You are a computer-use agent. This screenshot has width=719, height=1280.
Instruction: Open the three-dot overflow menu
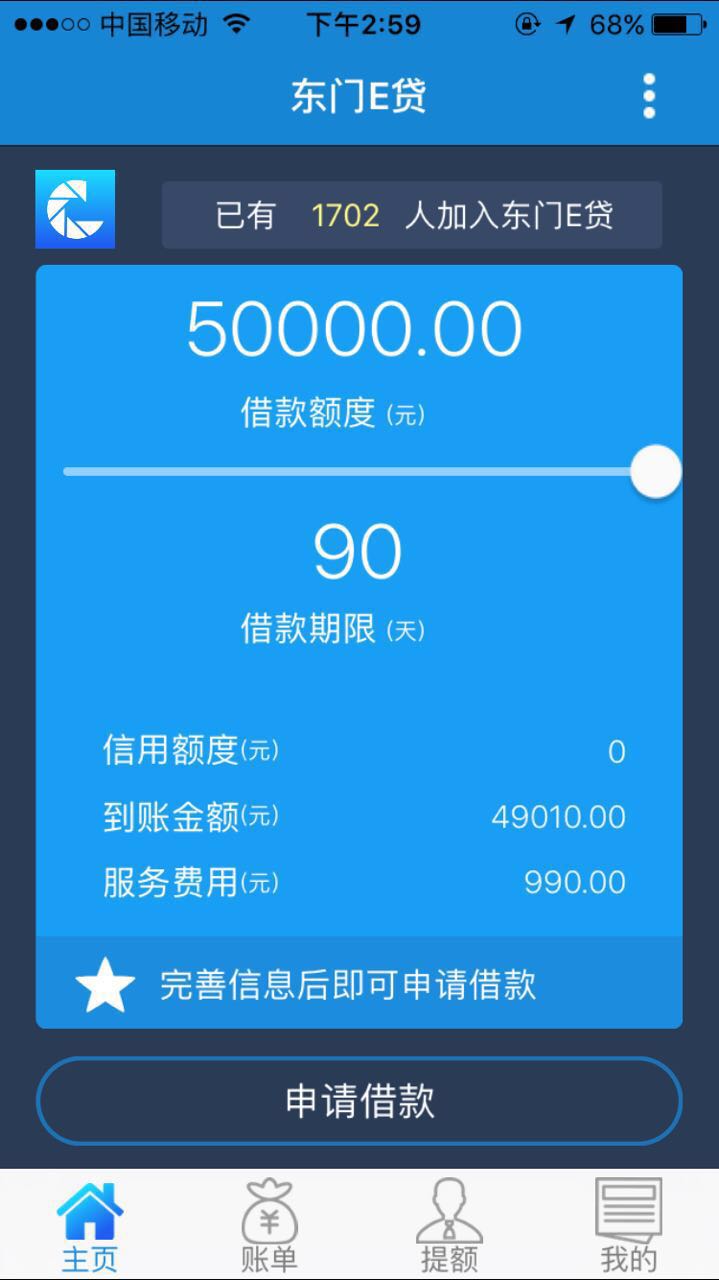649,96
